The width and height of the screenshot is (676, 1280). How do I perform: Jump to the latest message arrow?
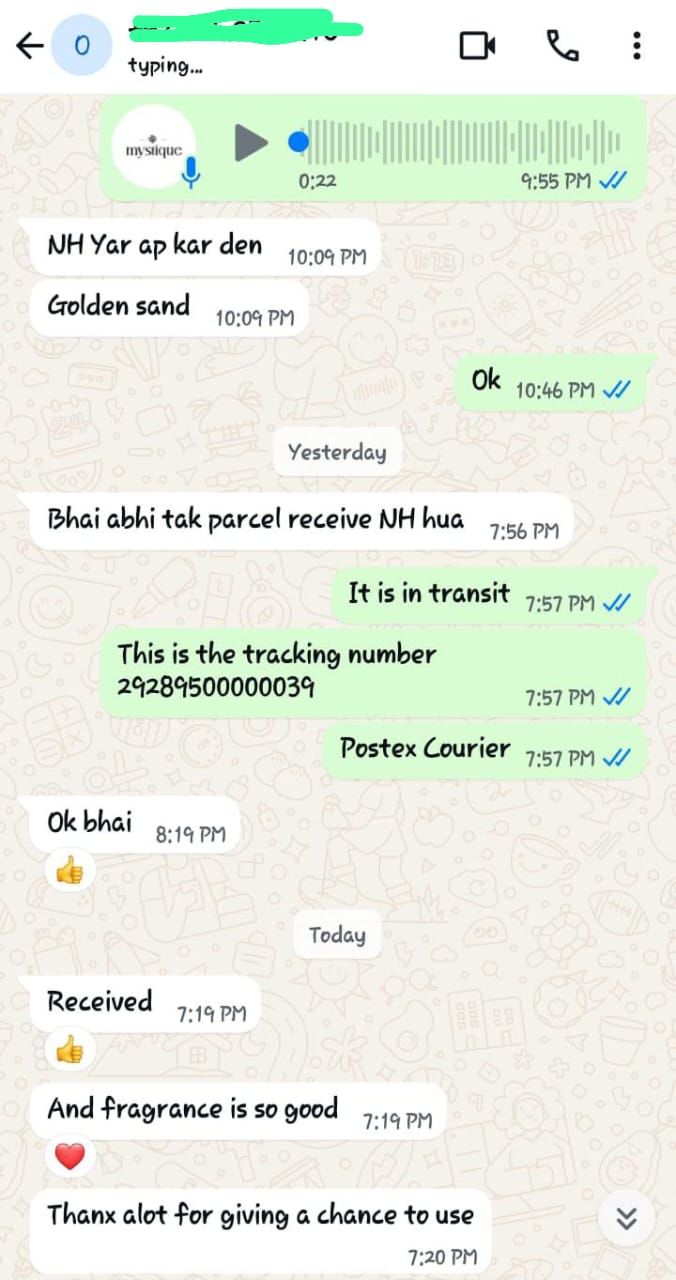click(626, 1218)
